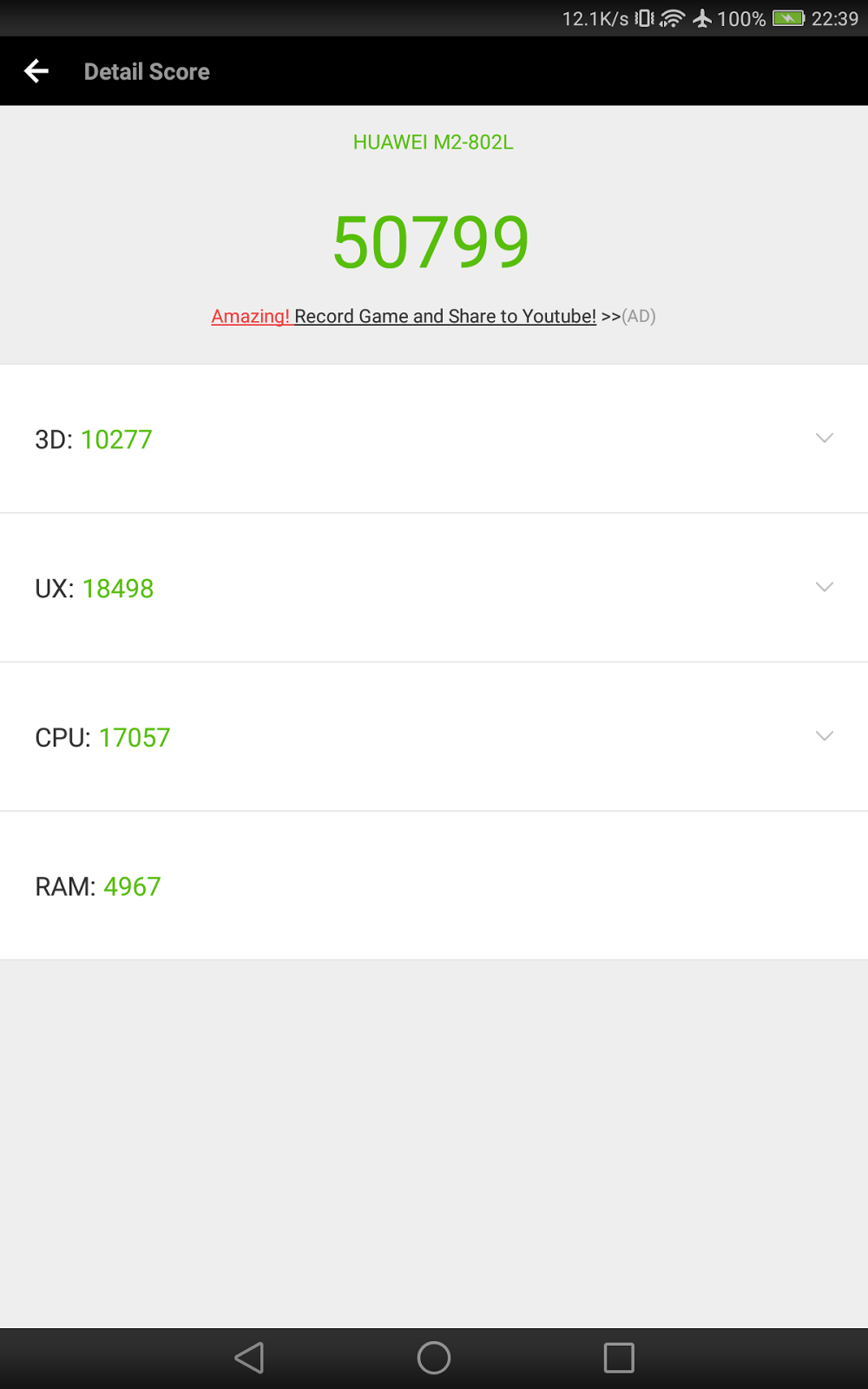The image size is (868, 1389).
Task: Expand the 3D score details
Action: click(x=824, y=438)
